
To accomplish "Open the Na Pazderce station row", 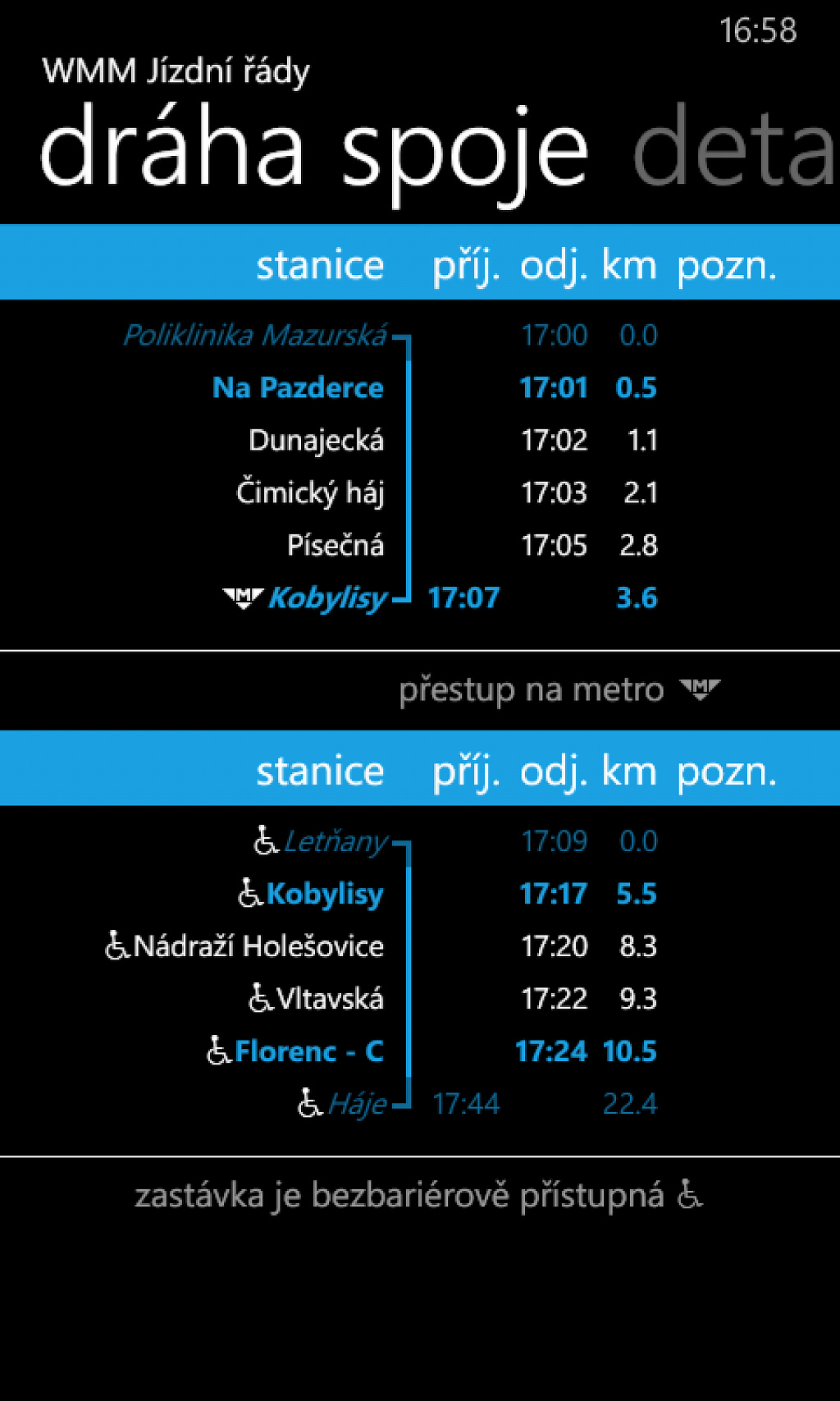I will [420, 387].
